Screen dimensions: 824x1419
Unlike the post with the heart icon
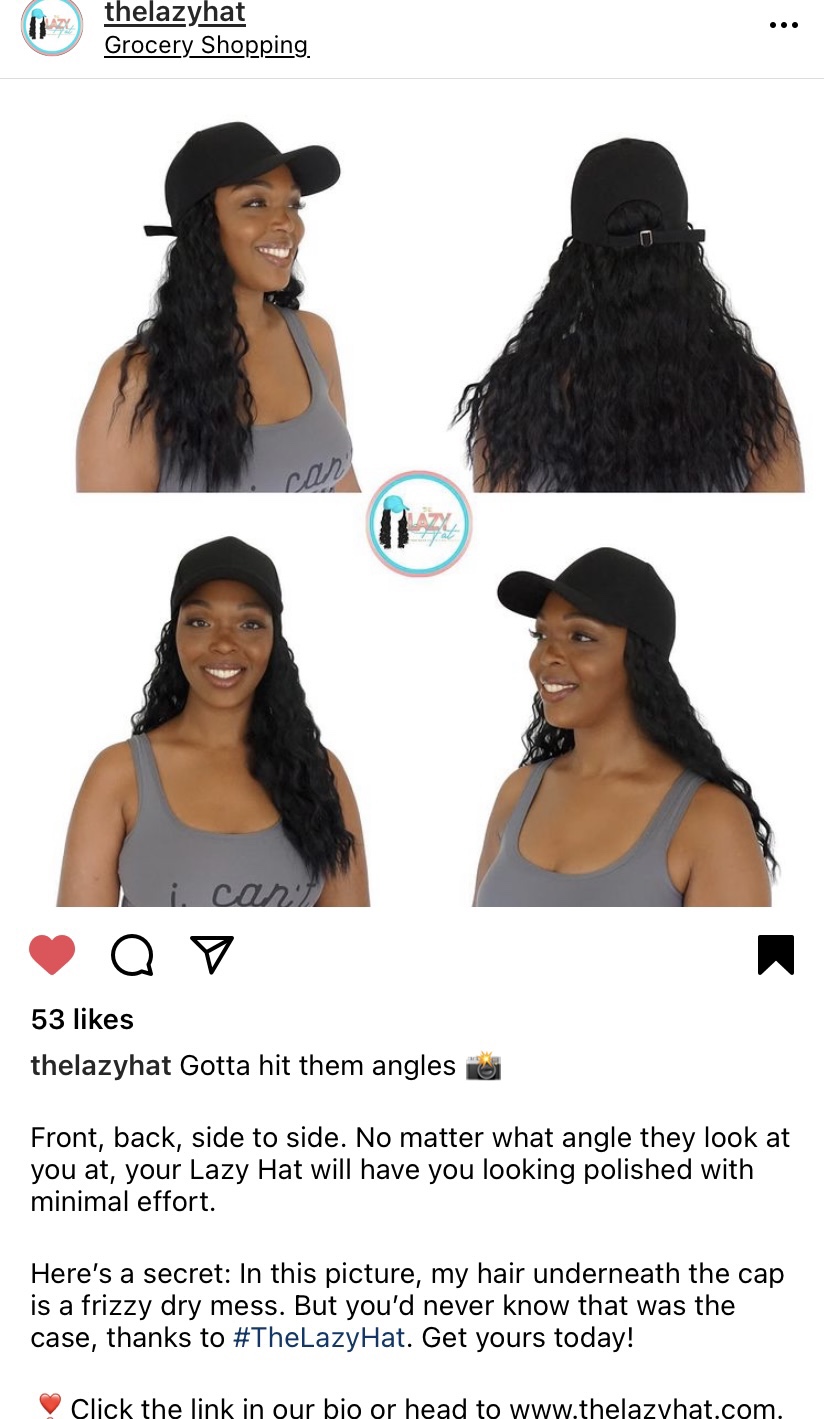[x=52, y=955]
